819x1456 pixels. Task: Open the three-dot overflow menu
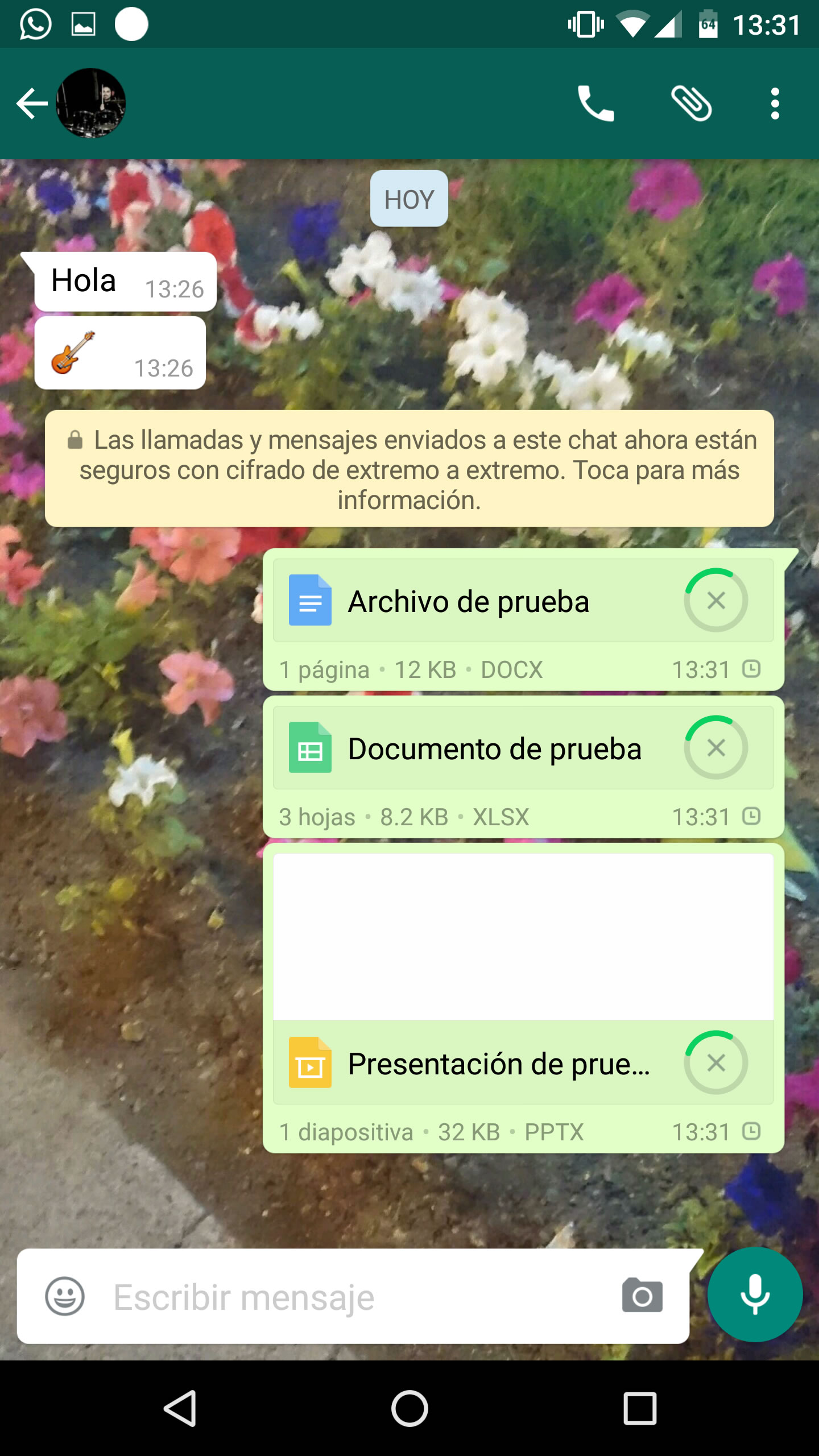[775, 104]
